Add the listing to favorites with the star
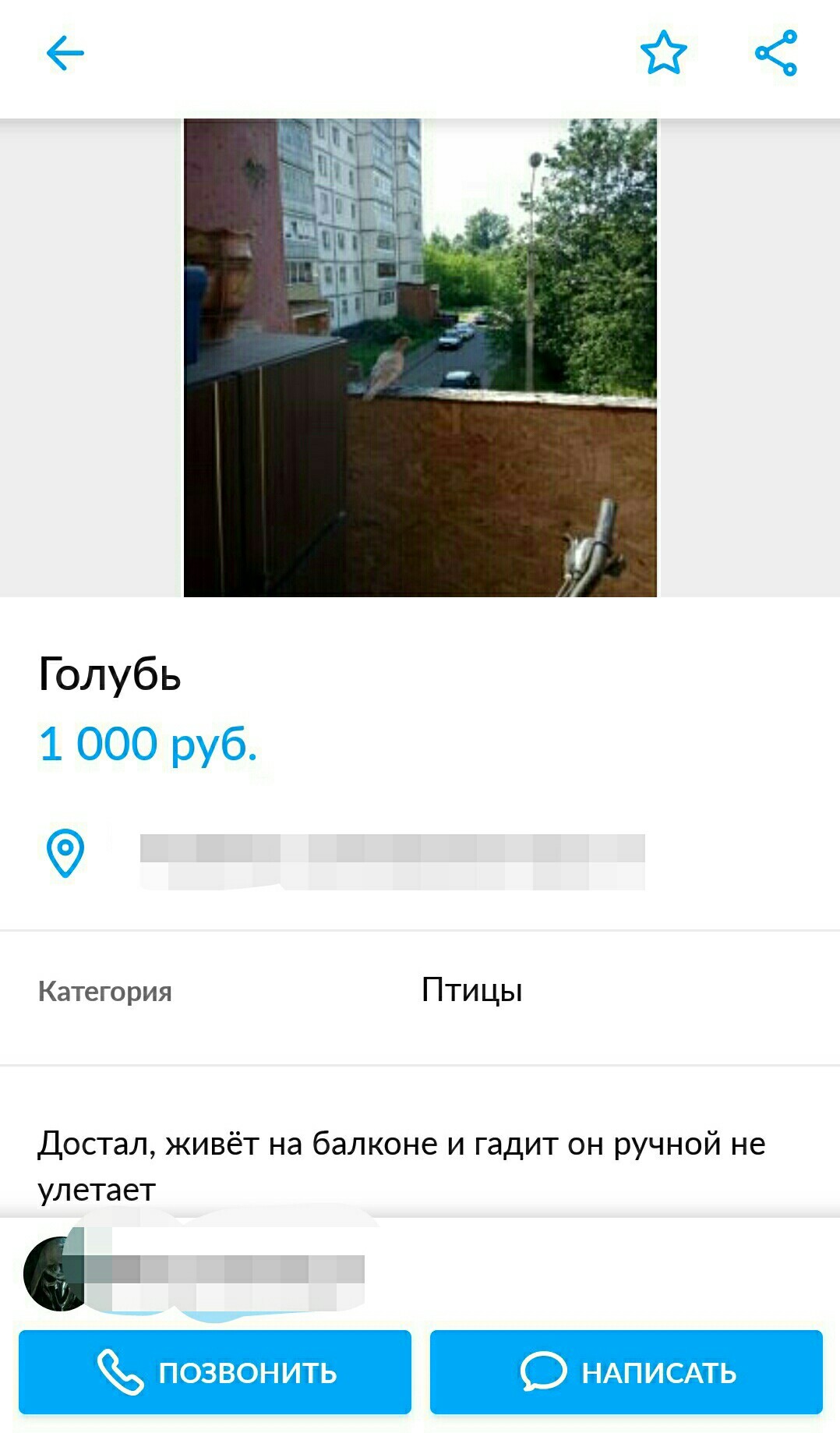This screenshot has width=840, height=1433. point(663,53)
